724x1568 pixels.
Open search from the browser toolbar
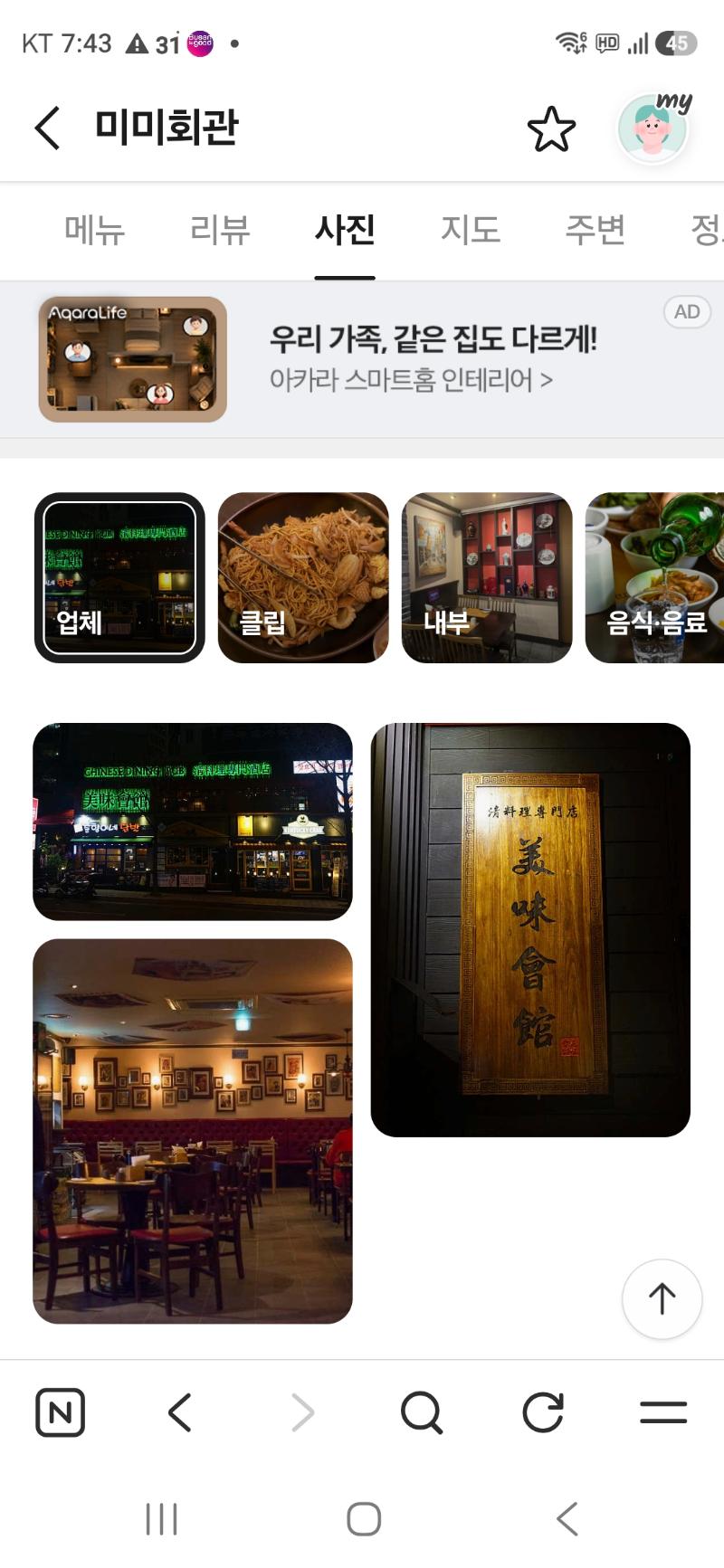click(x=422, y=1412)
